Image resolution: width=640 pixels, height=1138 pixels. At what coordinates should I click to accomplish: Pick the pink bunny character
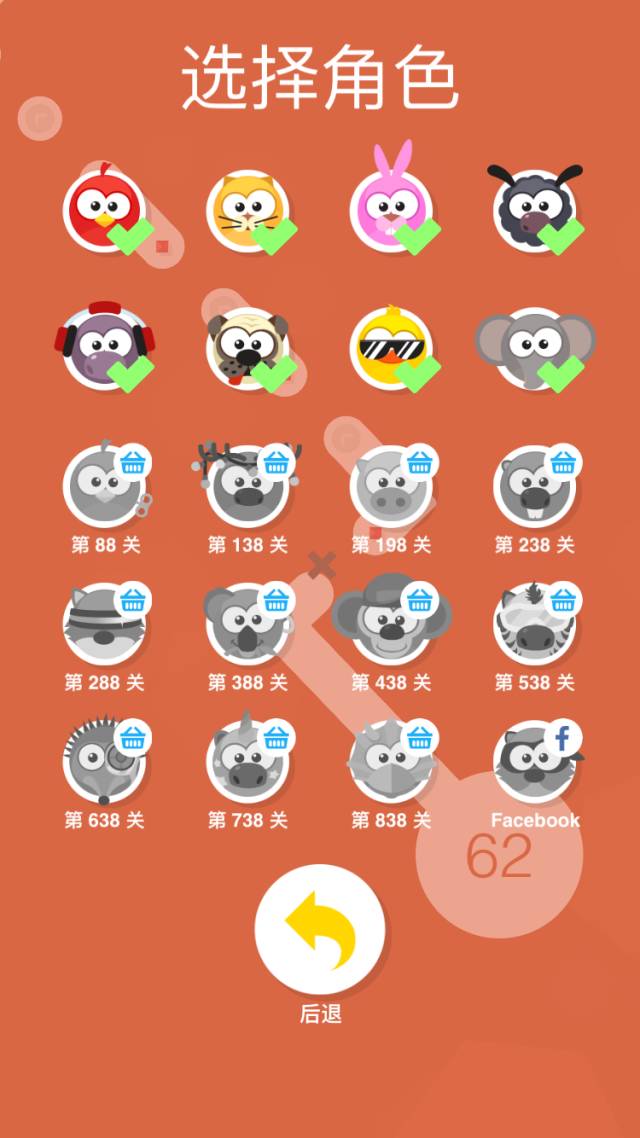[391, 210]
